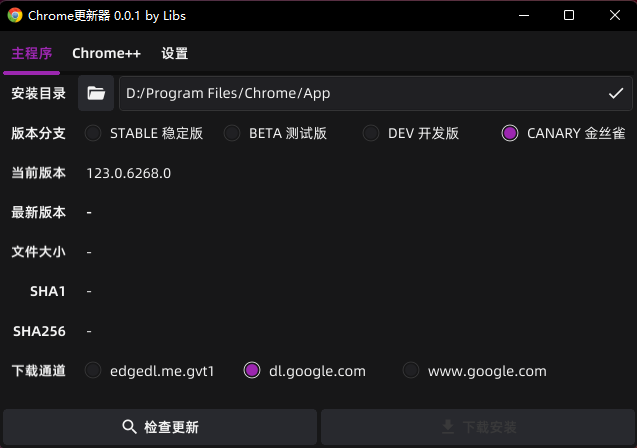Open the 设置 tab
The image size is (637, 448).
point(175,54)
